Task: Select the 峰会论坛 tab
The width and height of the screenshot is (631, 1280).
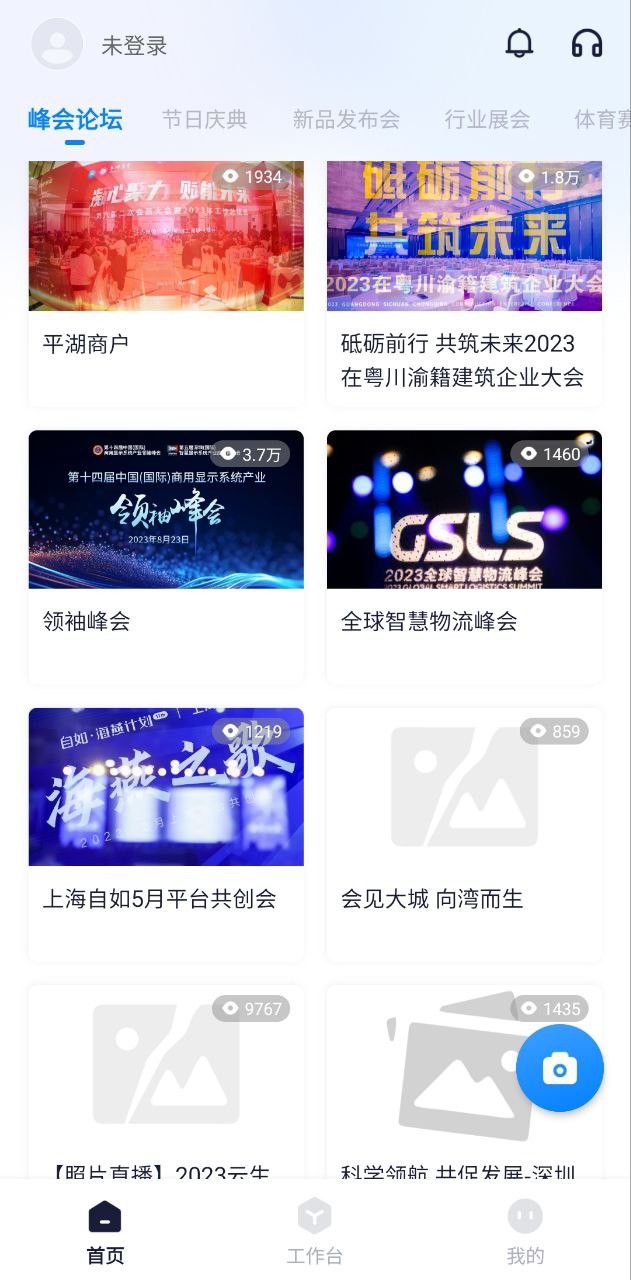Action: tap(75, 120)
